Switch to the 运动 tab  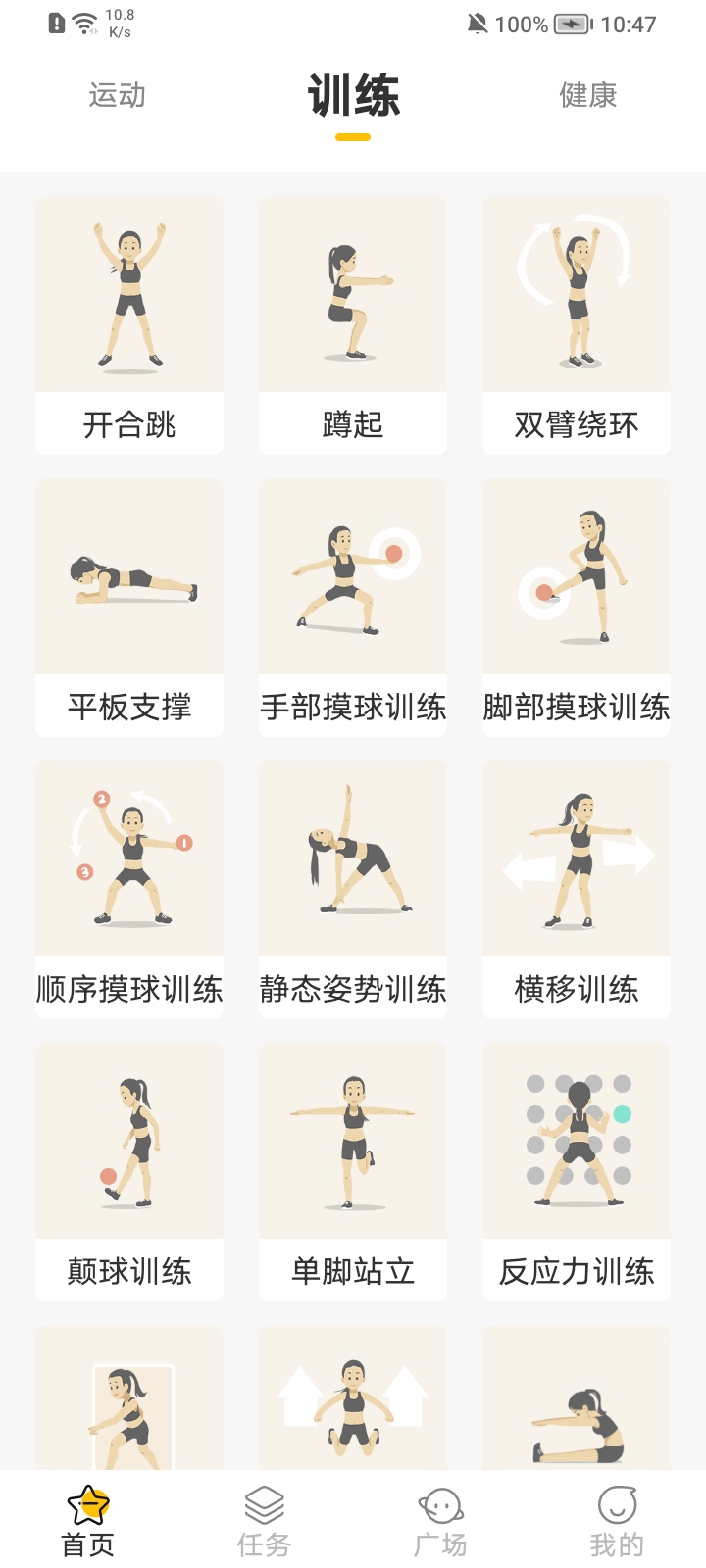(x=116, y=95)
